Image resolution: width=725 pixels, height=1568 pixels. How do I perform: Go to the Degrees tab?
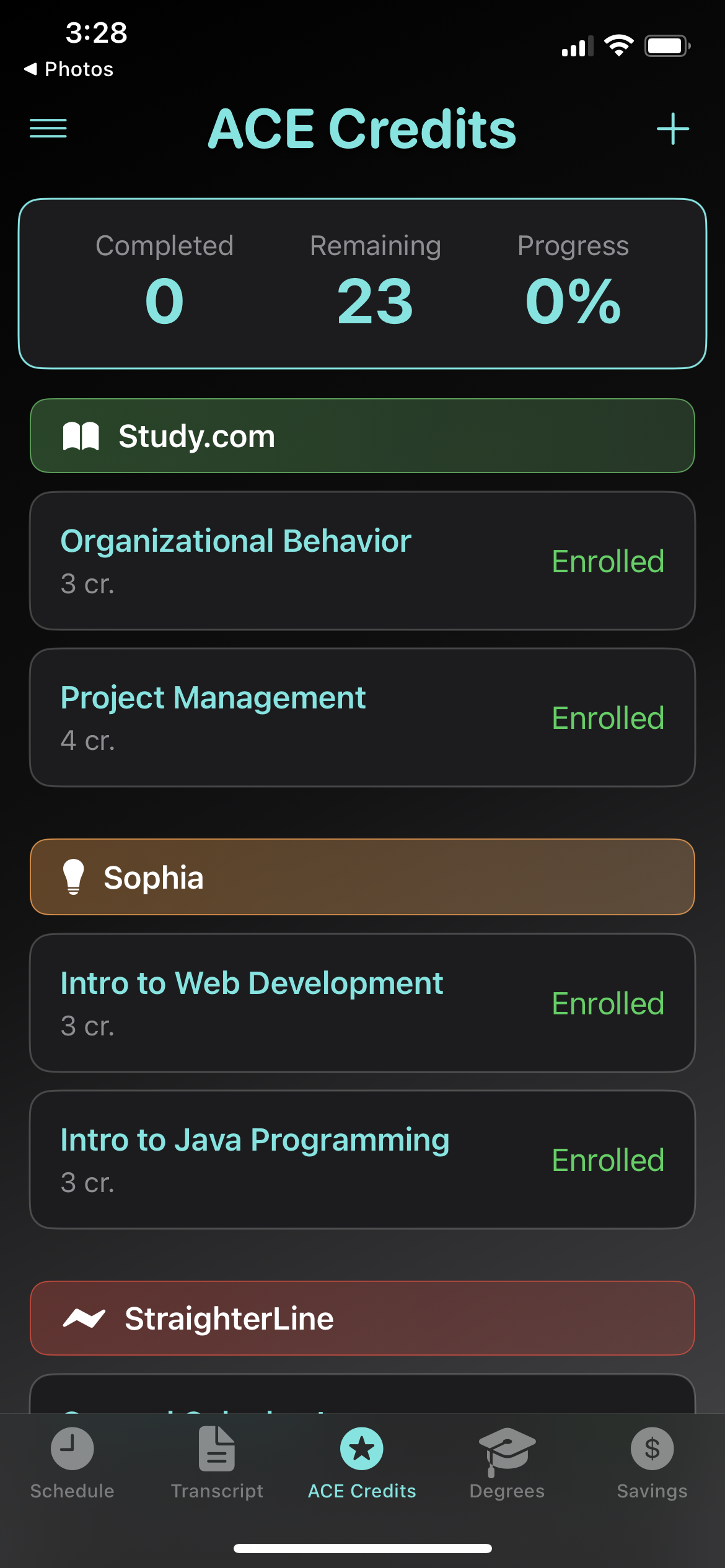[x=507, y=1461]
